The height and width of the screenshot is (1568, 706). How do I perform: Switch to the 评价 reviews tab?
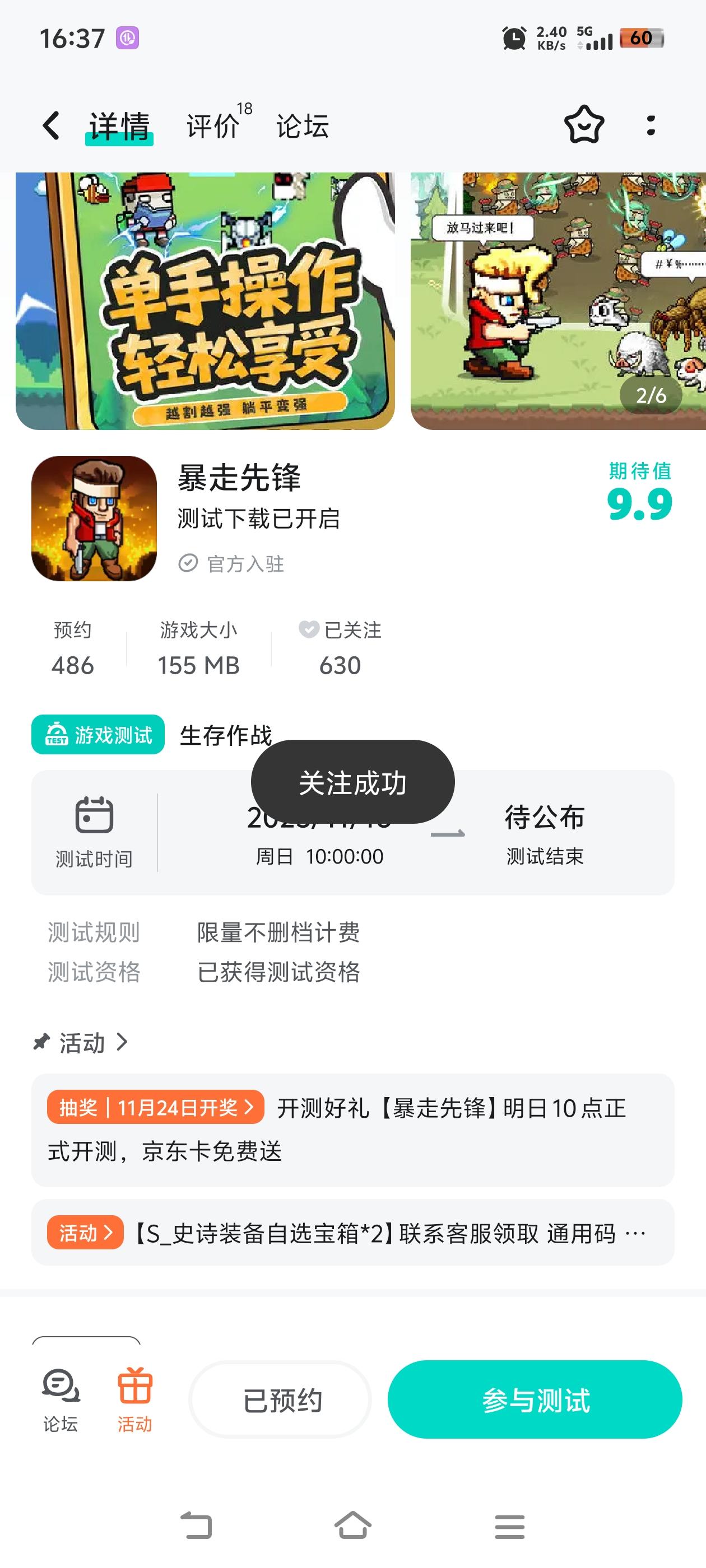pyautogui.click(x=210, y=126)
